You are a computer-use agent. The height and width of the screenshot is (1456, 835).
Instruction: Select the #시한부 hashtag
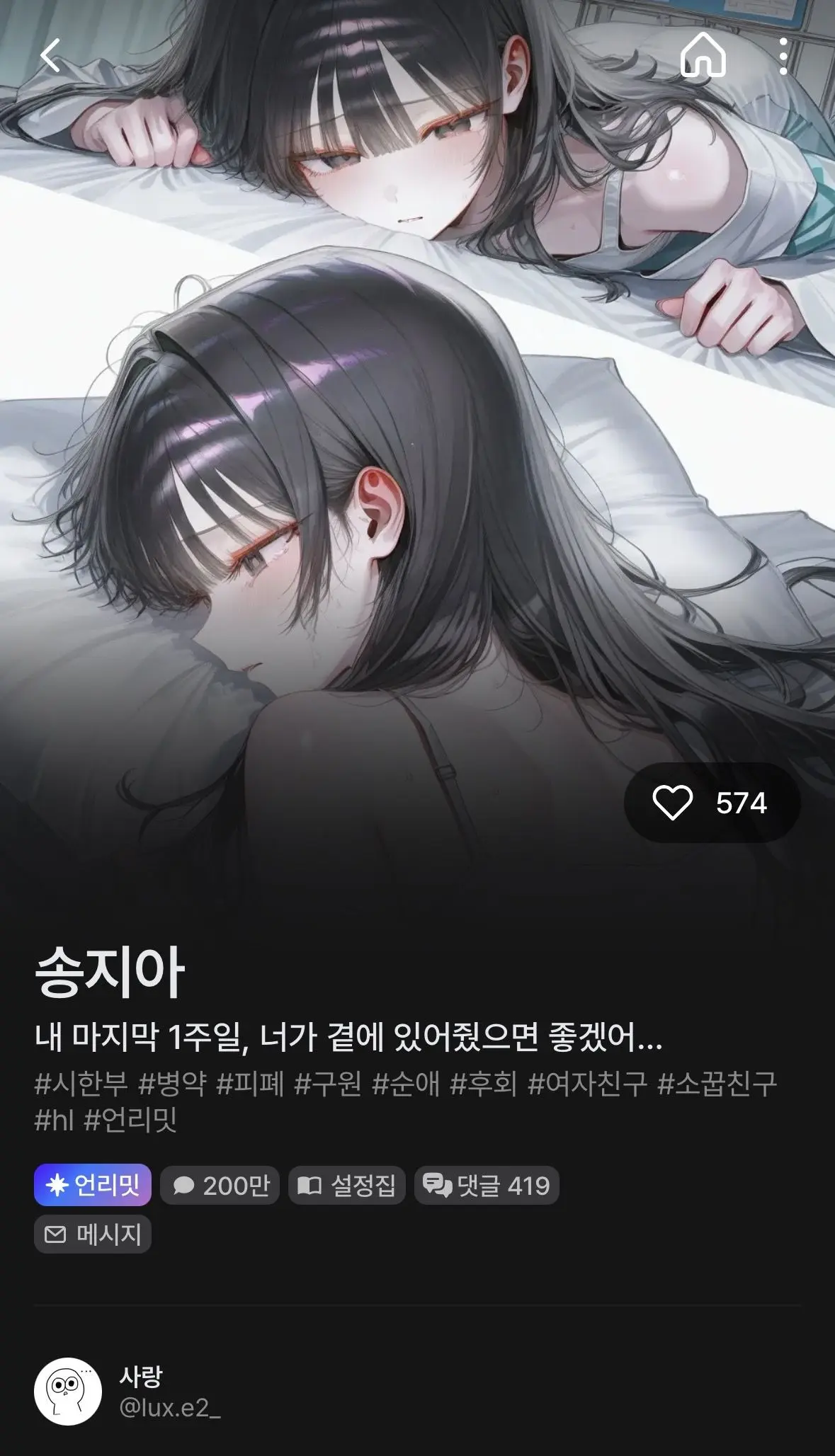pos(81,1083)
